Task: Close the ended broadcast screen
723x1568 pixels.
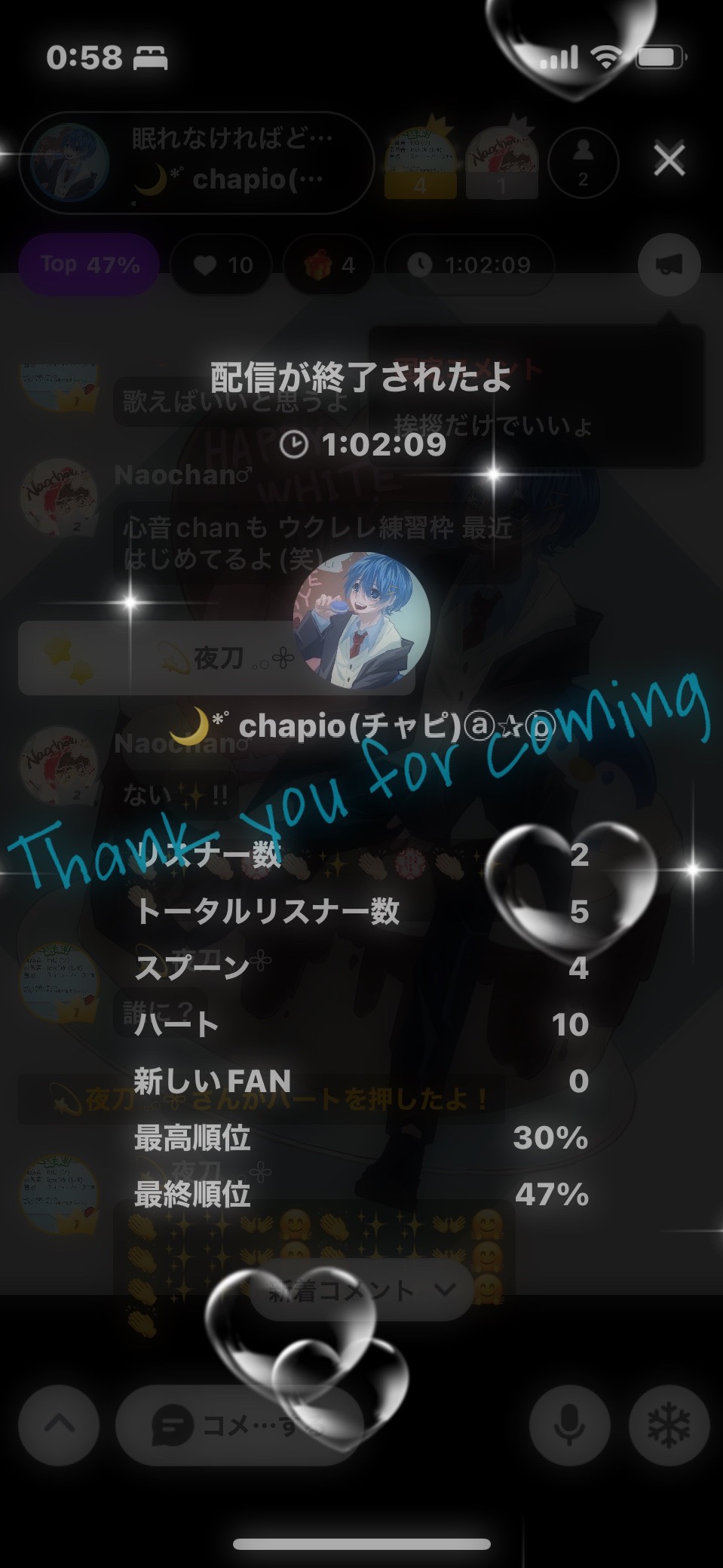Action: coord(669,160)
